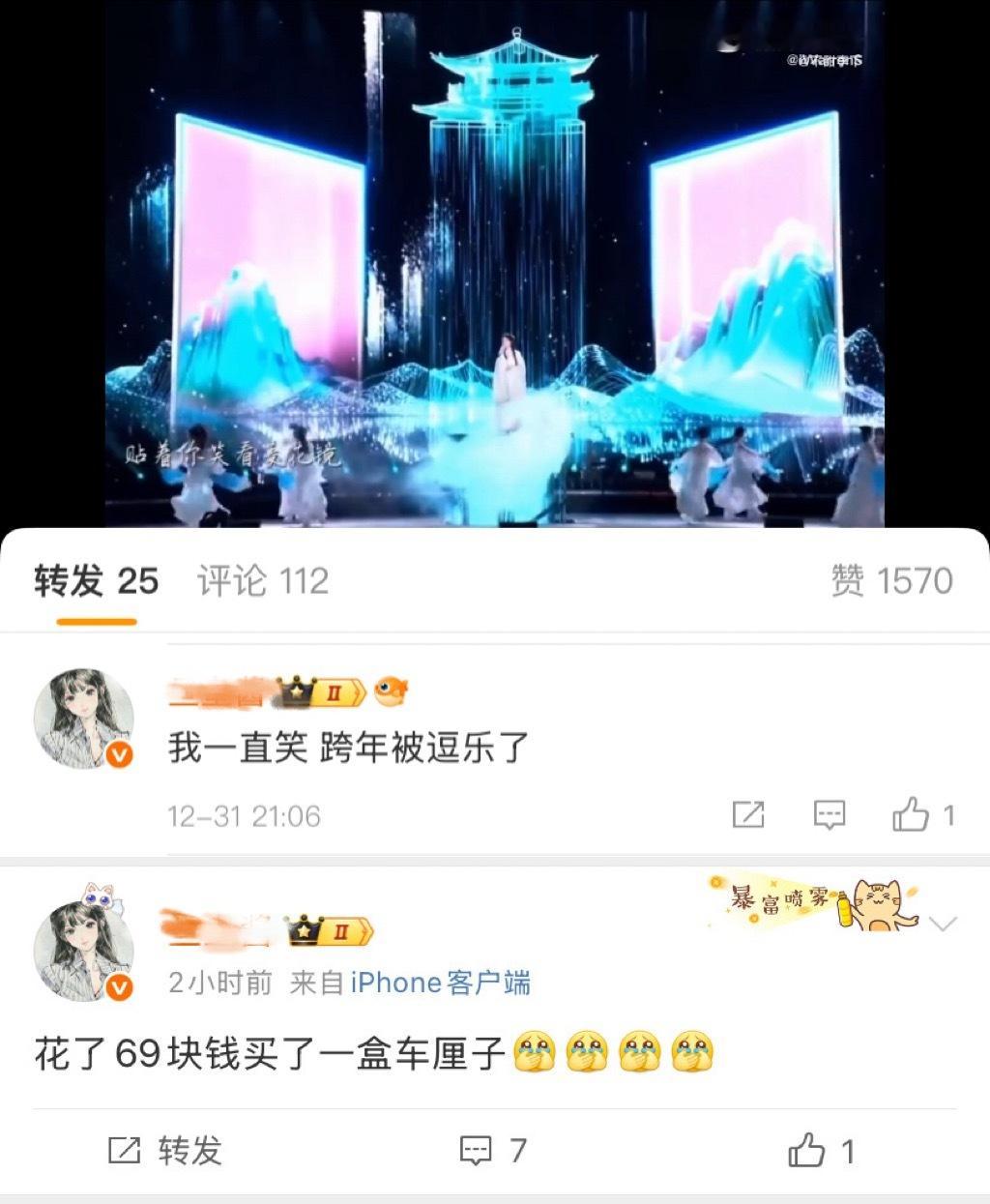Open the reply bubble icon on first comment
990x1204 pixels.
[830, 815]
